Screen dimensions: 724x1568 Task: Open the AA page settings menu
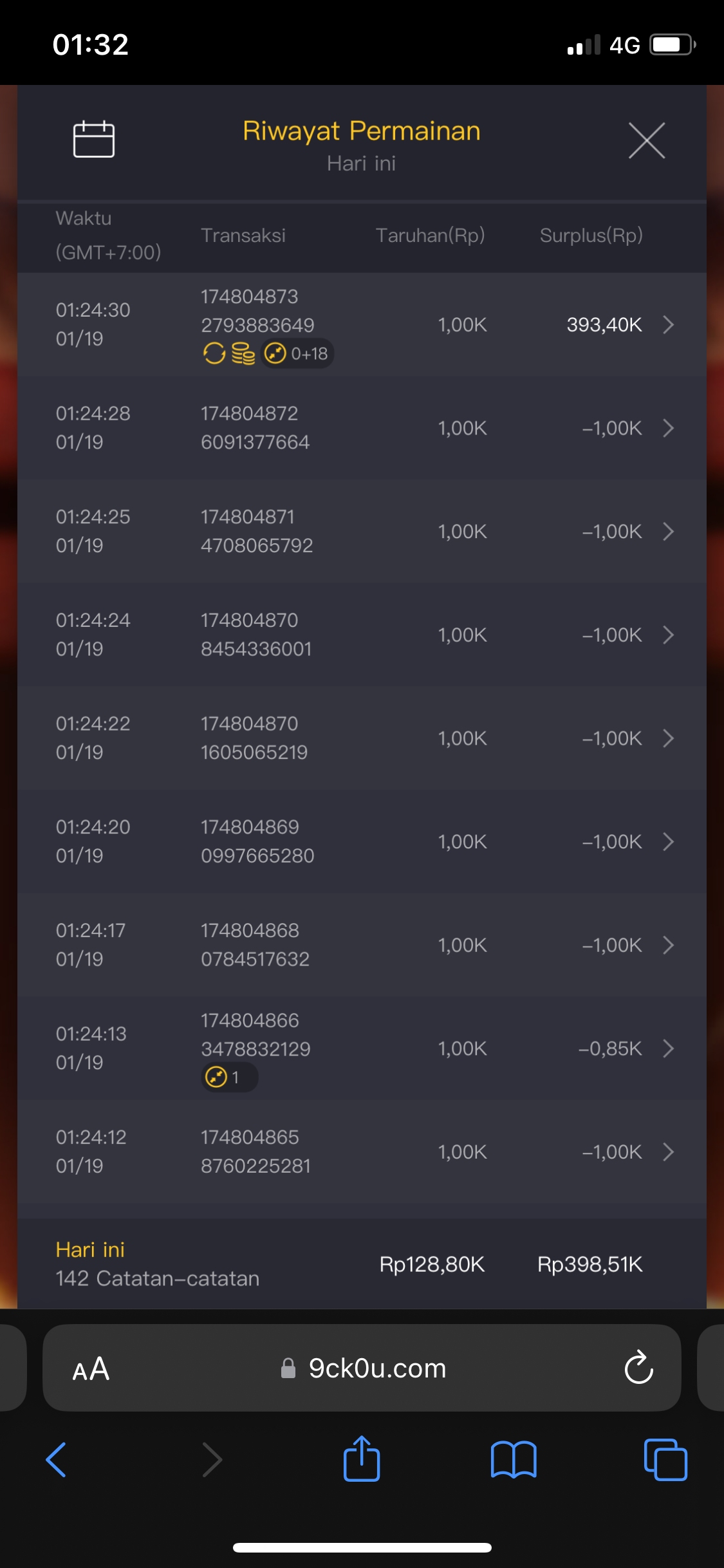pos(91,1369)
